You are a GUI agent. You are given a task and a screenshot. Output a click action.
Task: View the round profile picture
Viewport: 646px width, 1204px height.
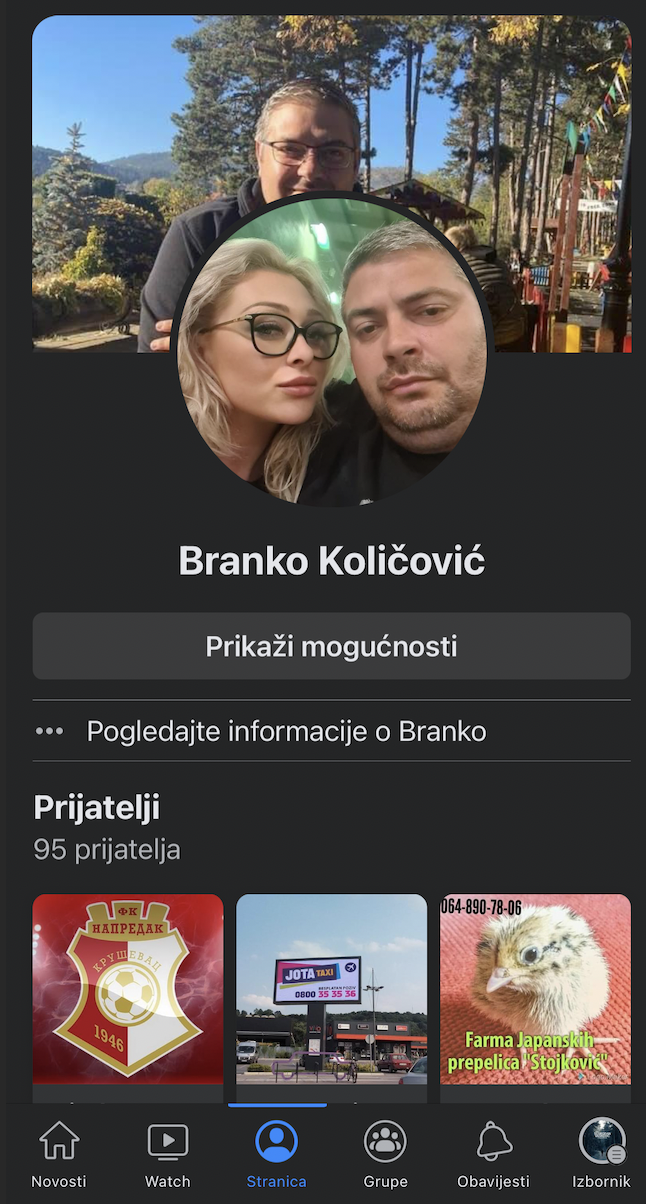pos(331,350)
